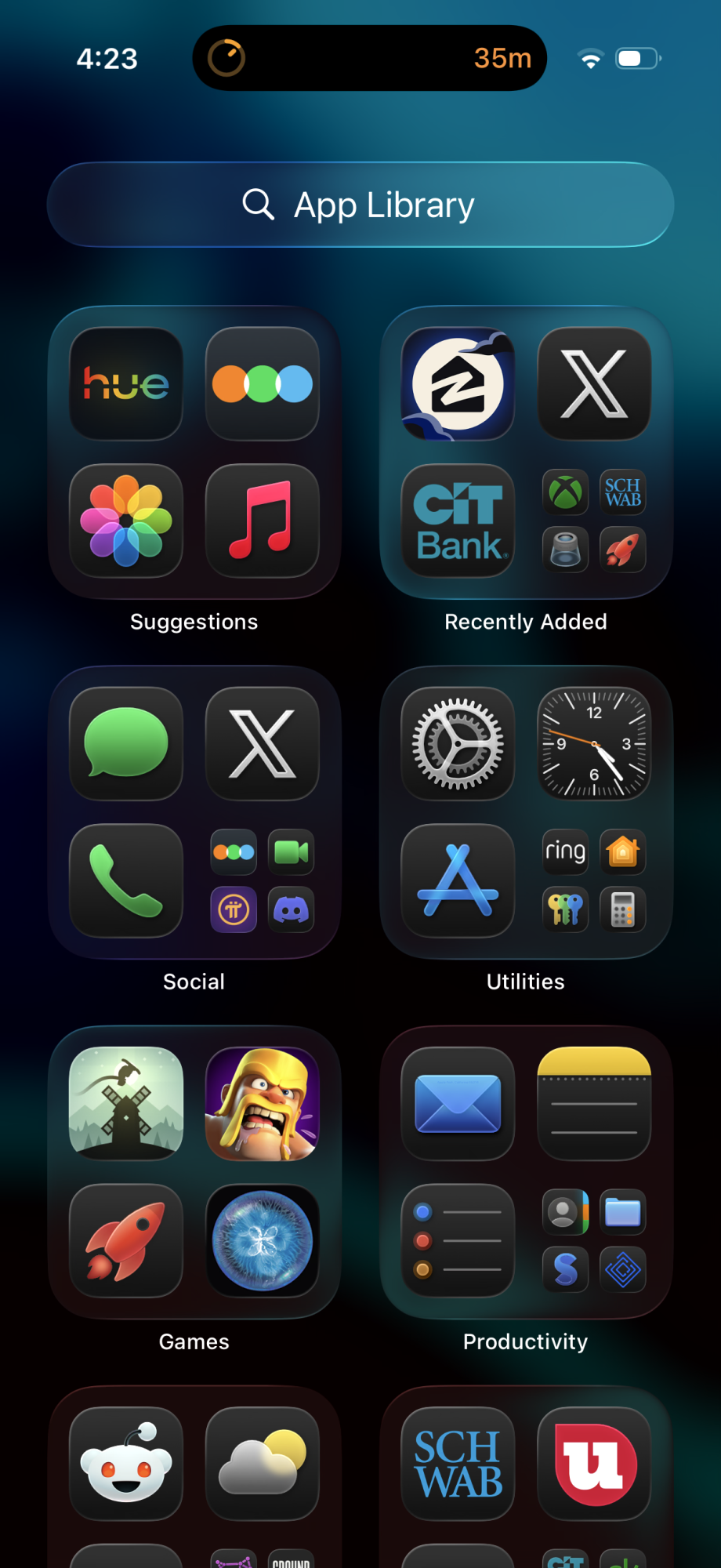Open the Messages app
The width and height of the screenshot is (721, 1568).
pyautogui.click(x=126, y=744)
